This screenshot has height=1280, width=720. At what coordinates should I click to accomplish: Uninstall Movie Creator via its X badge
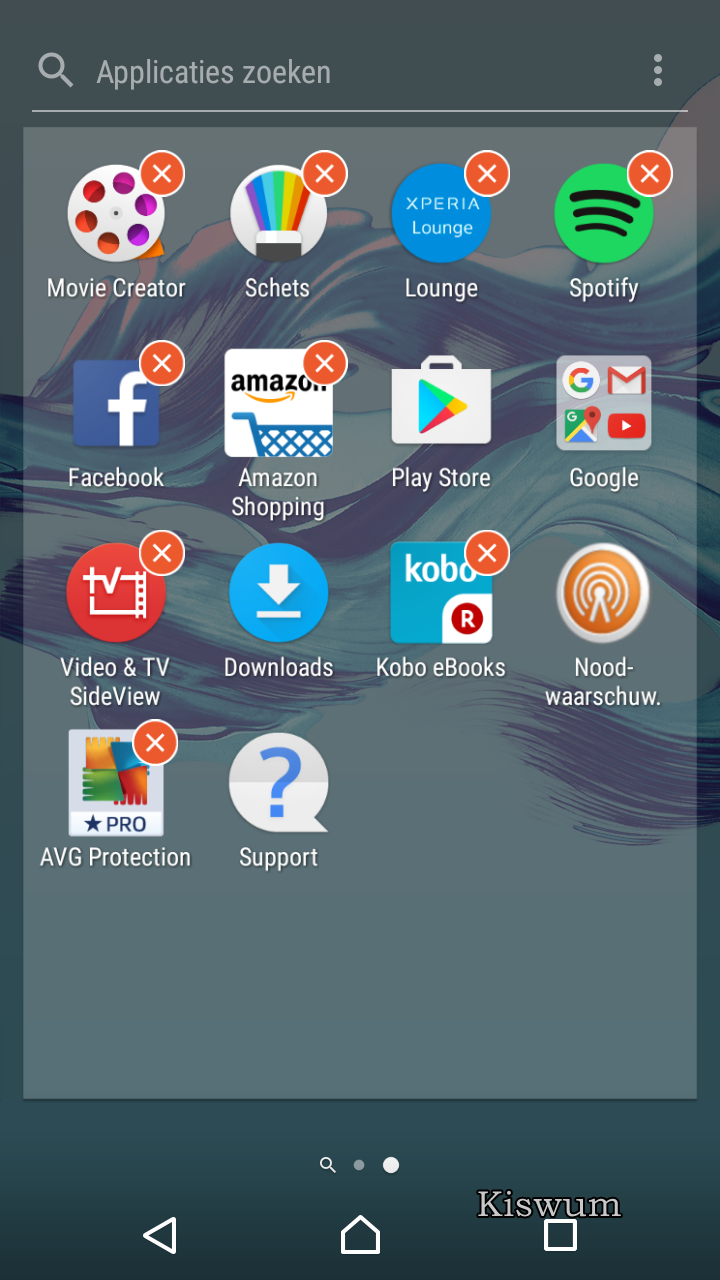(x=162, y=175)
